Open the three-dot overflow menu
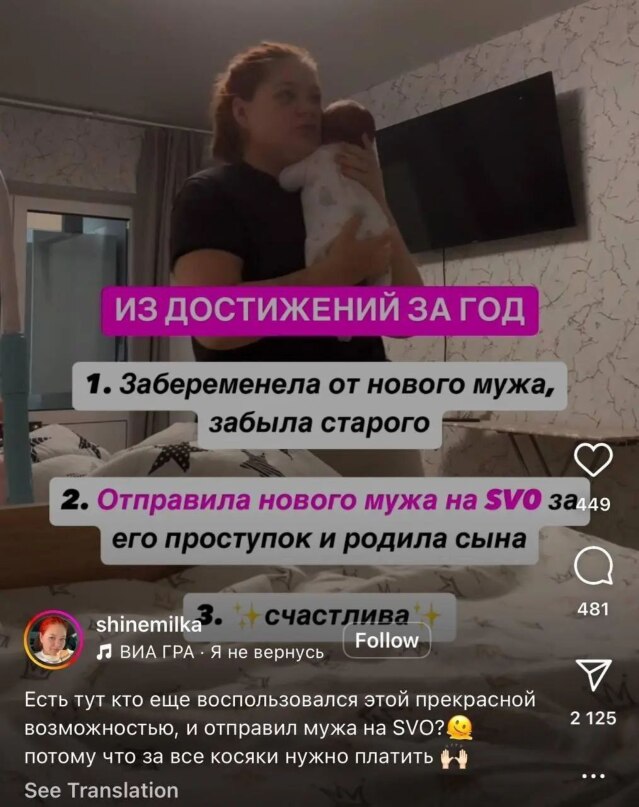 (594, 777)
